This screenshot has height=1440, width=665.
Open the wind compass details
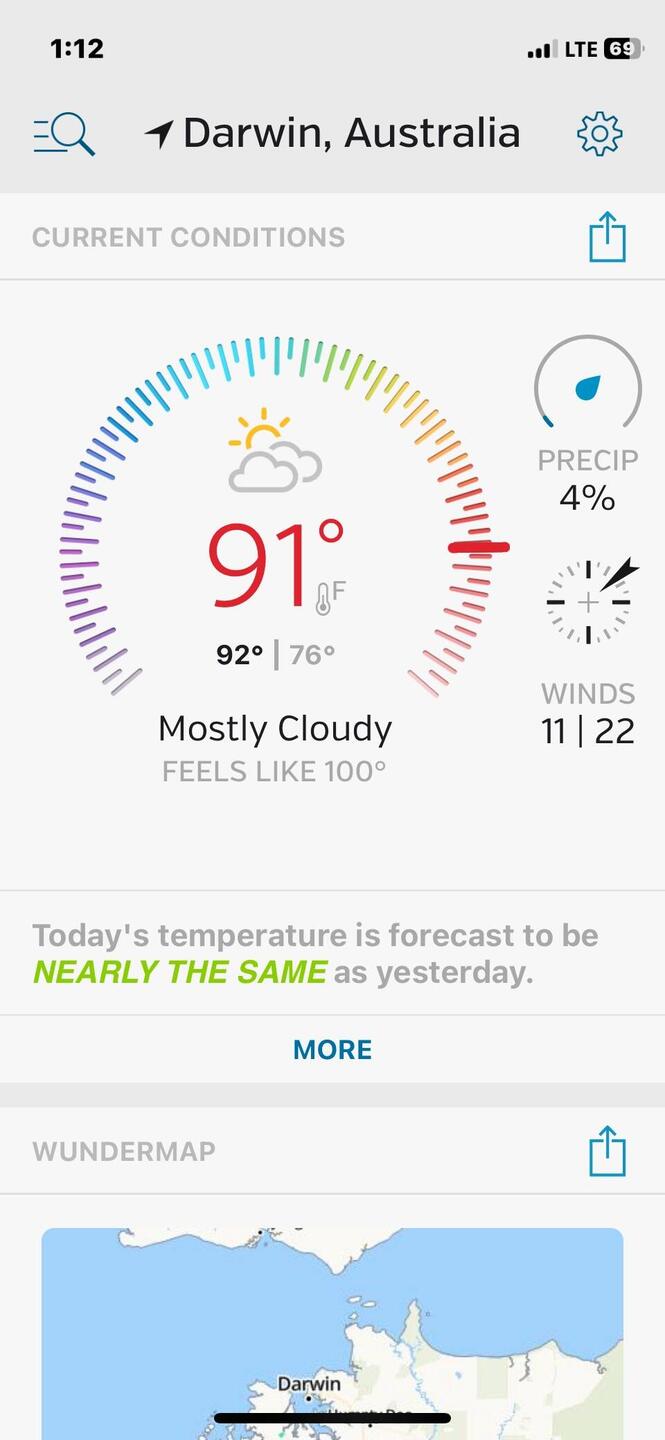588,602
